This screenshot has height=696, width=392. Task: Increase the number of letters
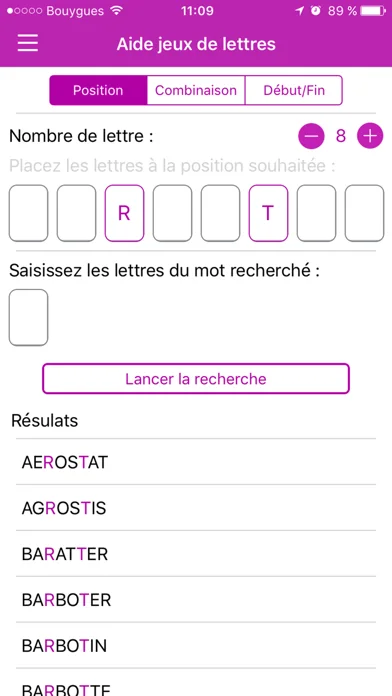pyautogui.click(x=370, y=136)
